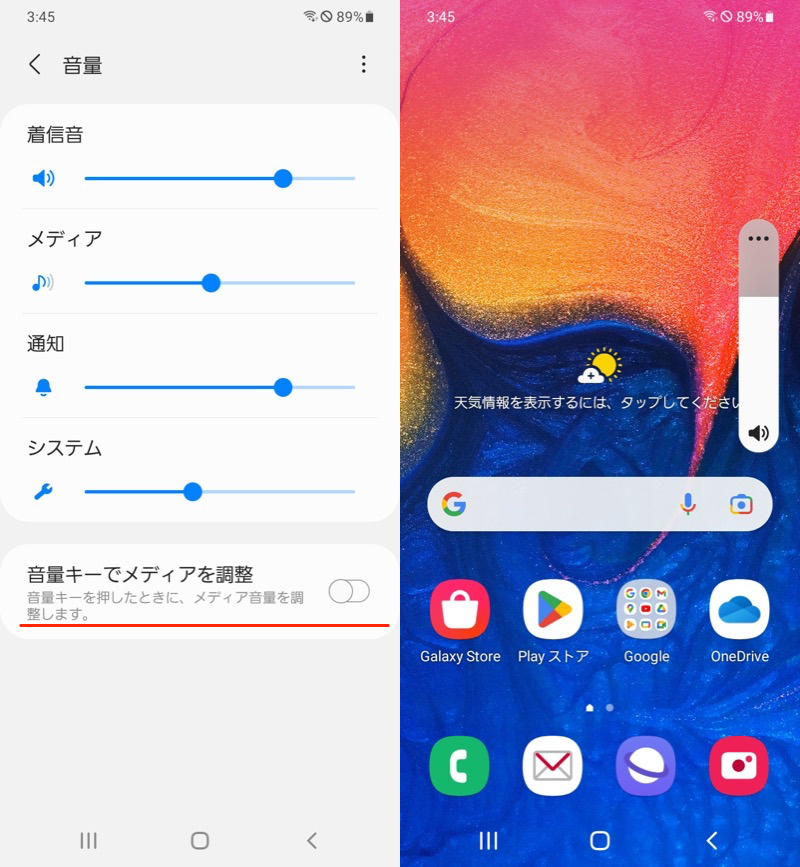Start Google voice search microphone
Image resolution: width=800 pixels, height=867 pixels.
point(688,504)
